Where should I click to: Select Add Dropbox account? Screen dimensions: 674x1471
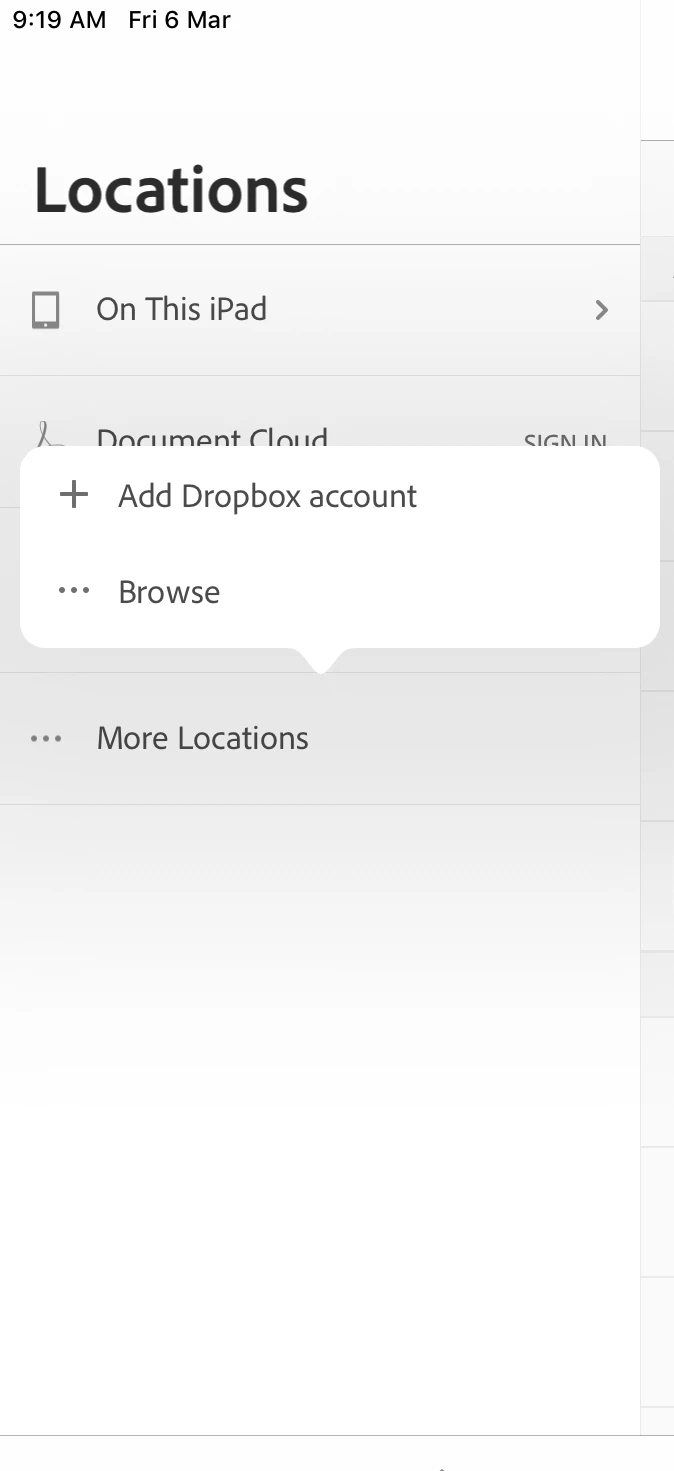[x=267, y=496]
